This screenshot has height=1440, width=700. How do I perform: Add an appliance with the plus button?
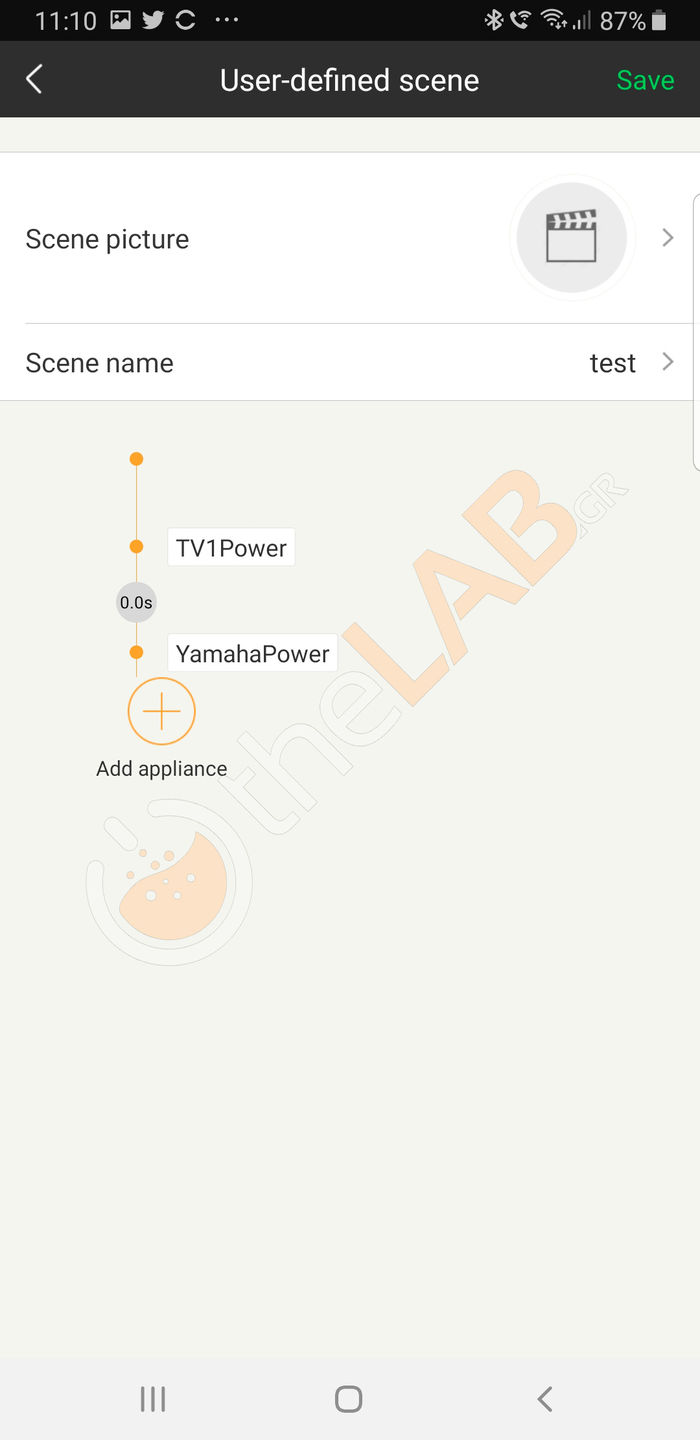coord(161,711)
